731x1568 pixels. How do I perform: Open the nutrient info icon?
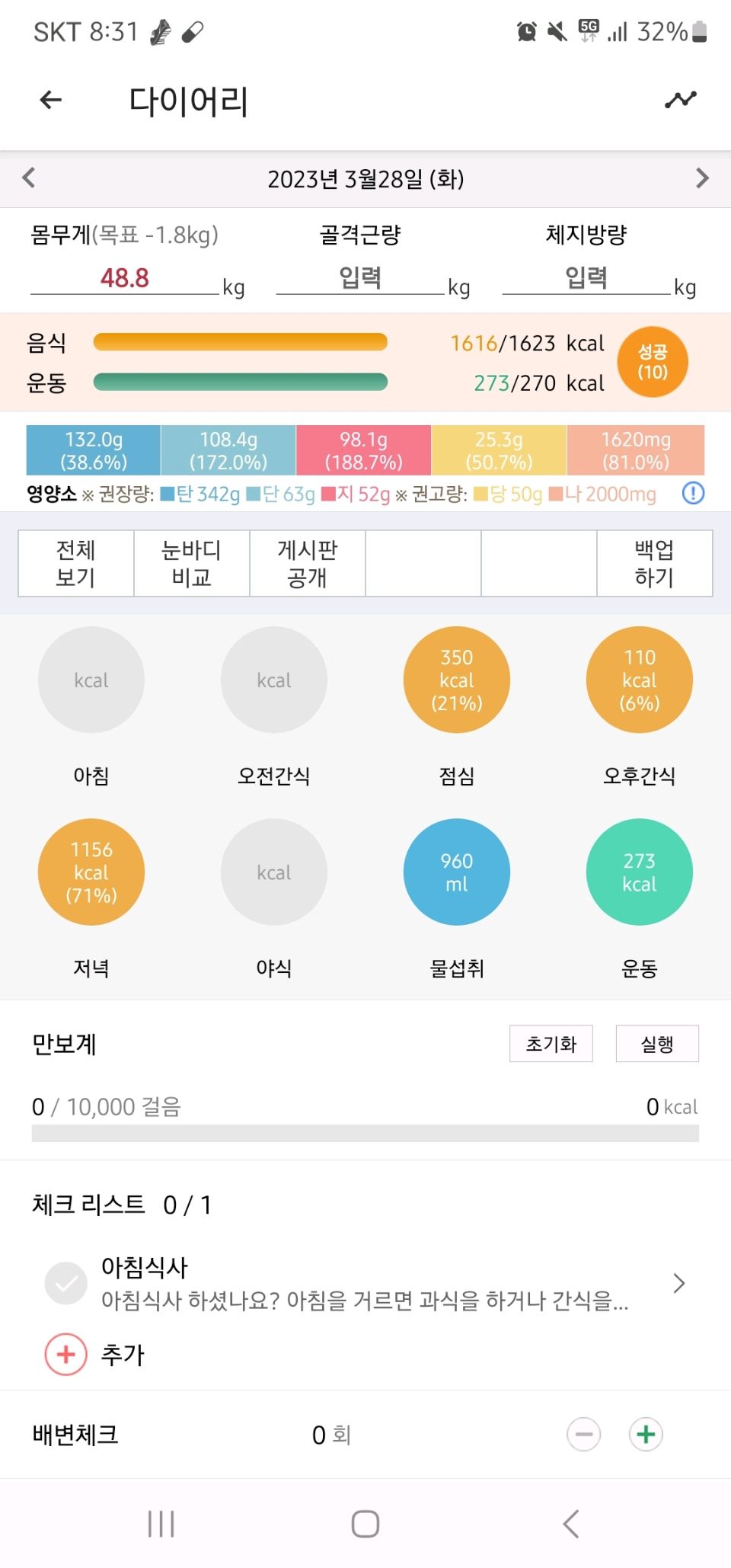(x=693, y=493)
